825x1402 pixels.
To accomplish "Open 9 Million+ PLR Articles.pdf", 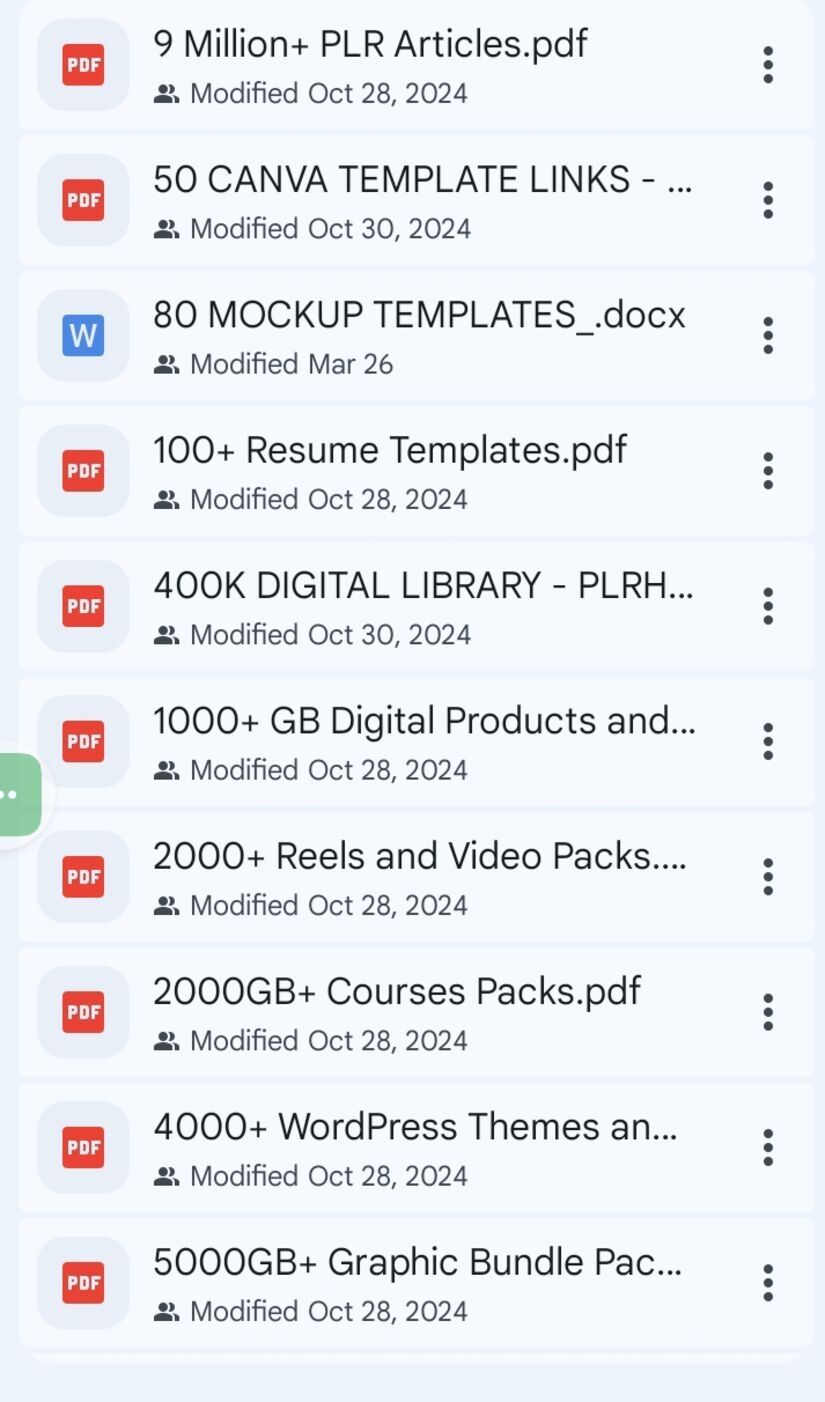I will tap(370, 65).
